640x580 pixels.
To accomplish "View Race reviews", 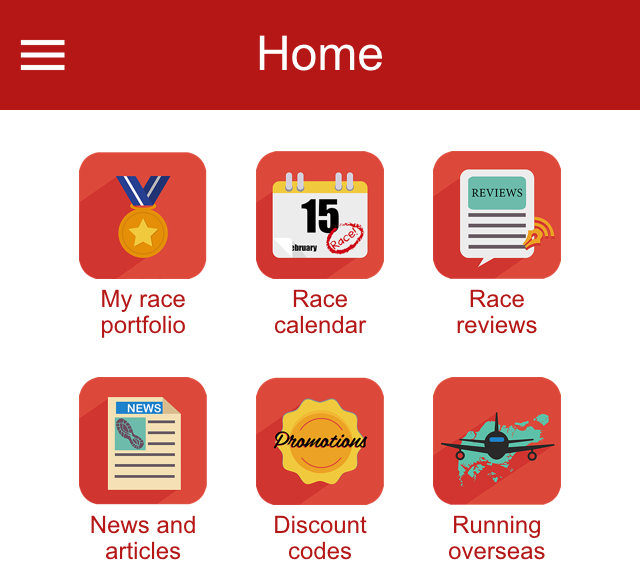I will [497, 215].
